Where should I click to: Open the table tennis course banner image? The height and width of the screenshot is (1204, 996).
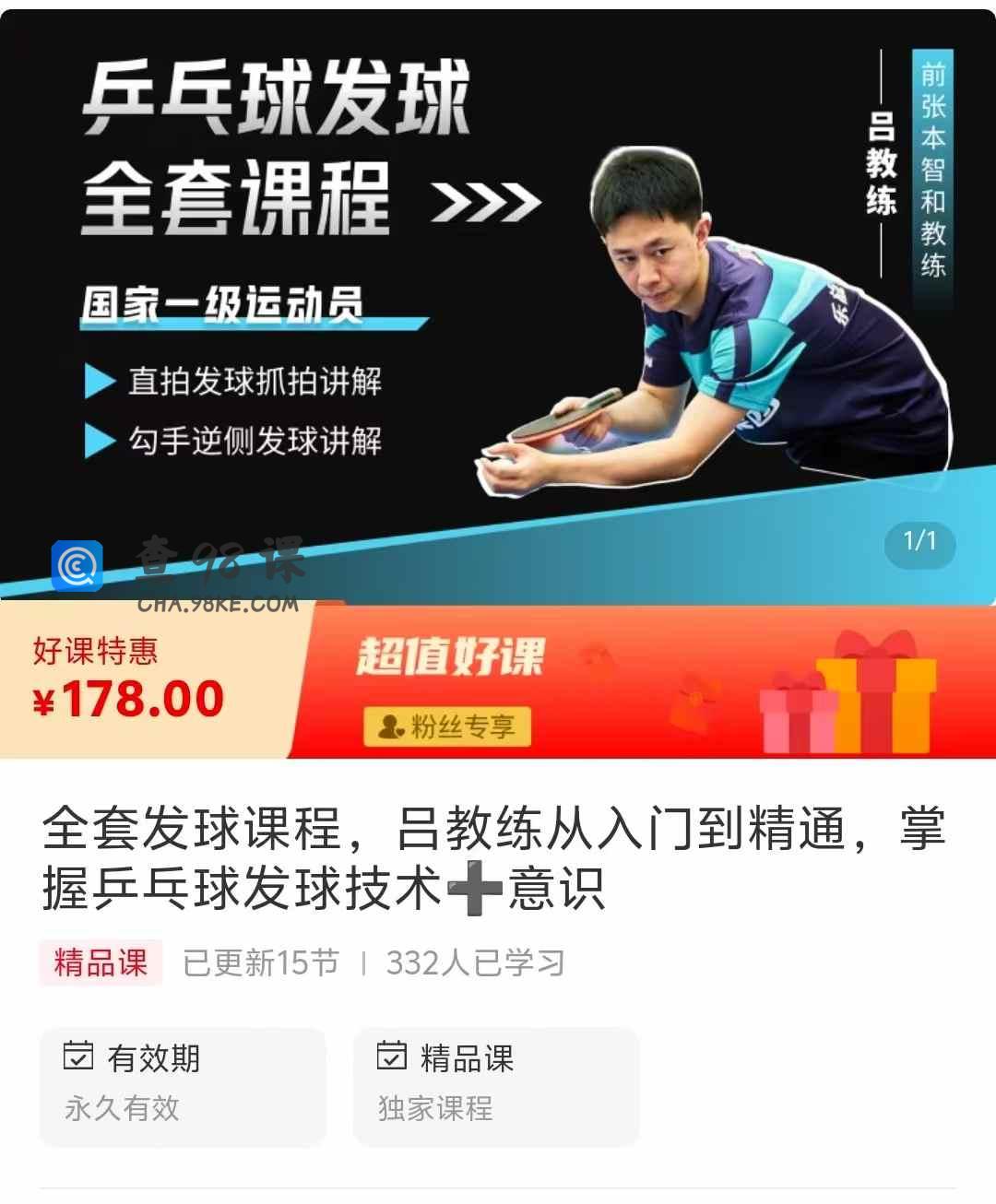pyautogui.click(x=498, y=304)
